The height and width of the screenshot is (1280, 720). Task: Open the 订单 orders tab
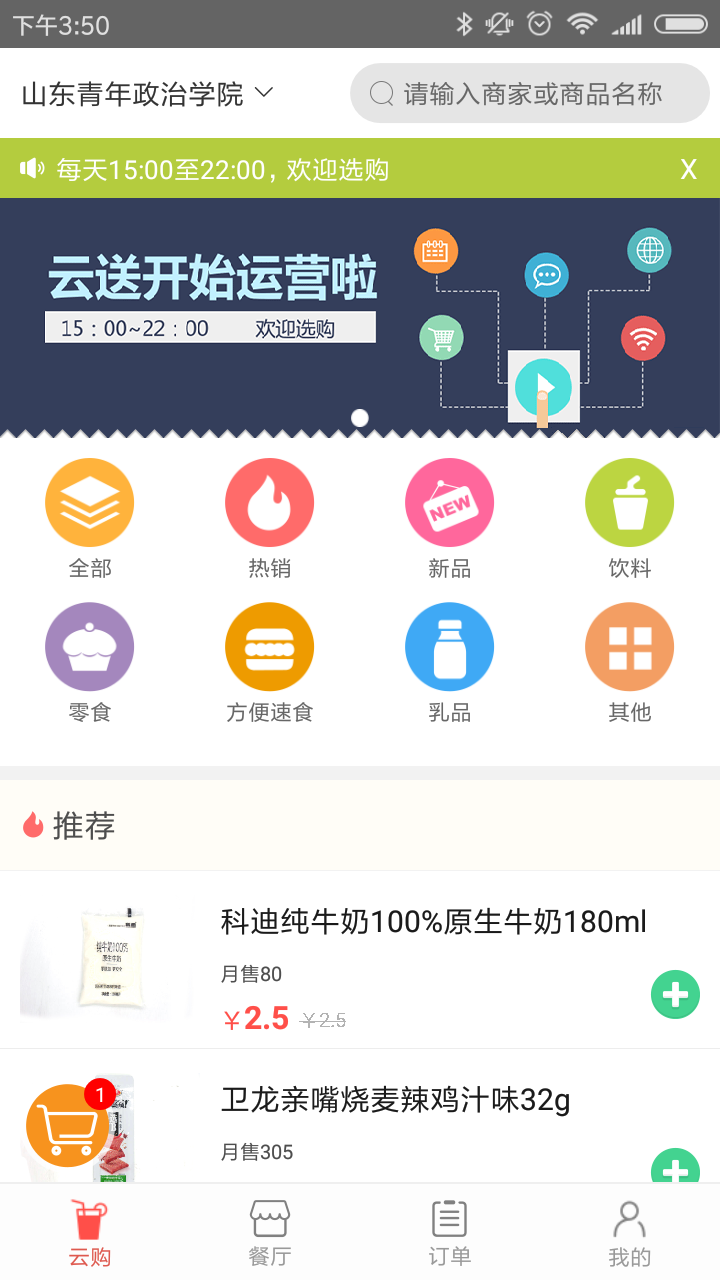[449, 1230]
